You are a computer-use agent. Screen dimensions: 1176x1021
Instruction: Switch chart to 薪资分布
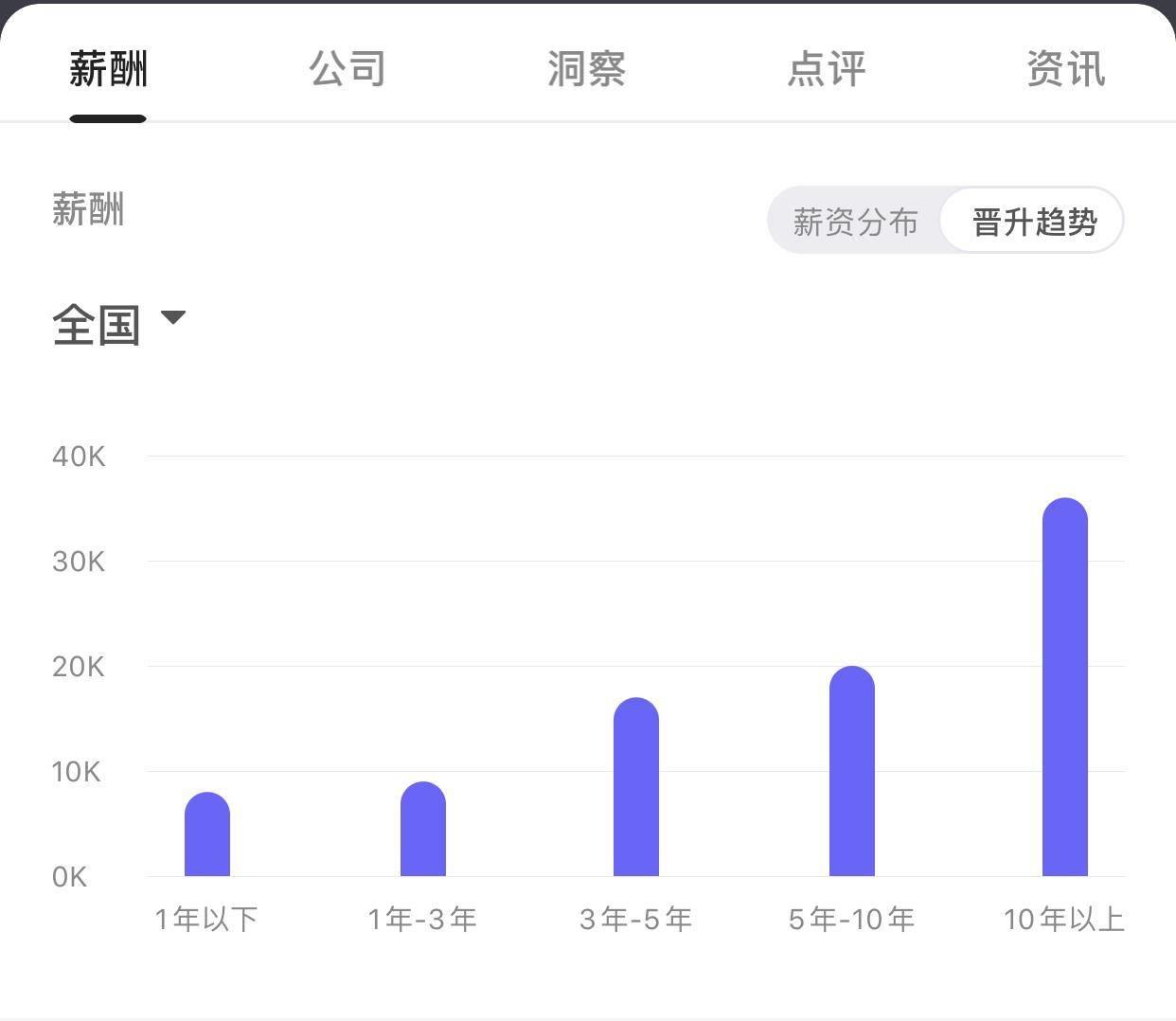[855, 223]
